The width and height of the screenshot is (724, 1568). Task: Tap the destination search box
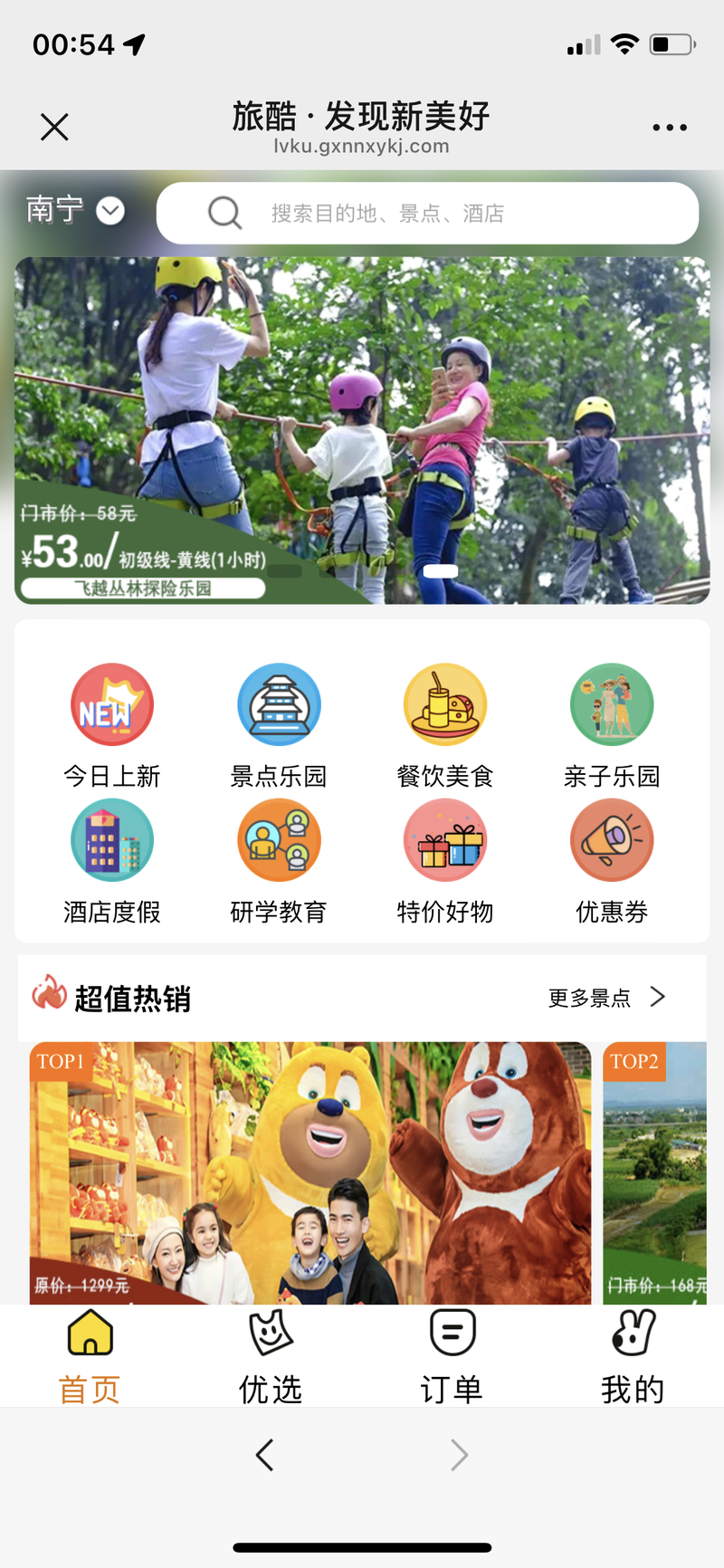[427, 214]
